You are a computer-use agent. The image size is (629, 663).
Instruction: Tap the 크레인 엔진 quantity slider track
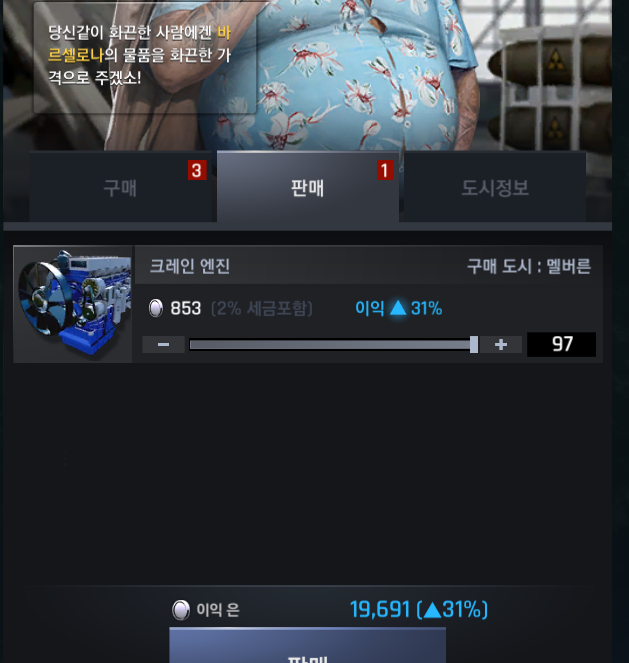click(x=330, y=345)
